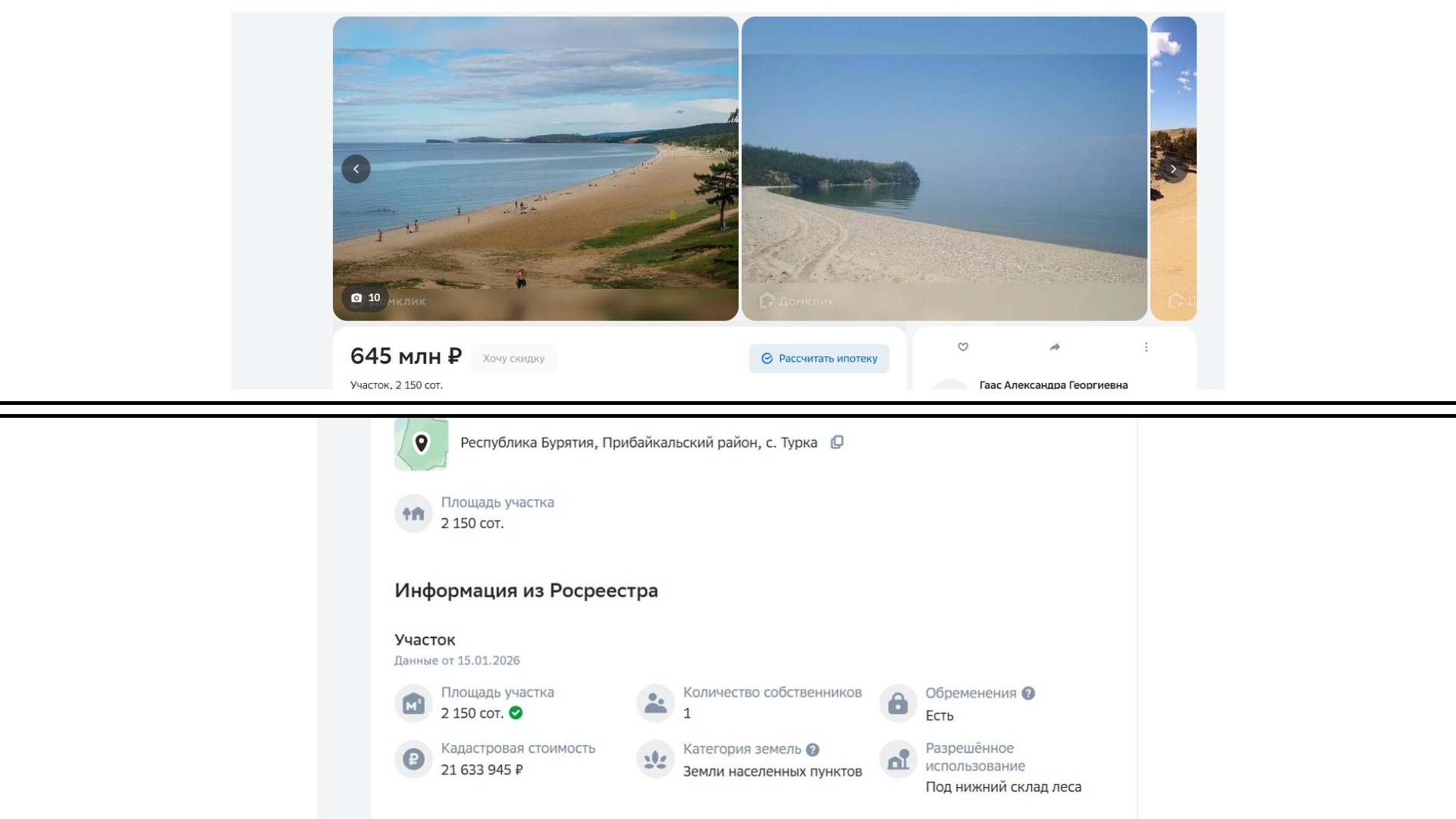Open the help hint for Обременения
The width and height of the screenshot is (1456, 819).
point(1028,693)
